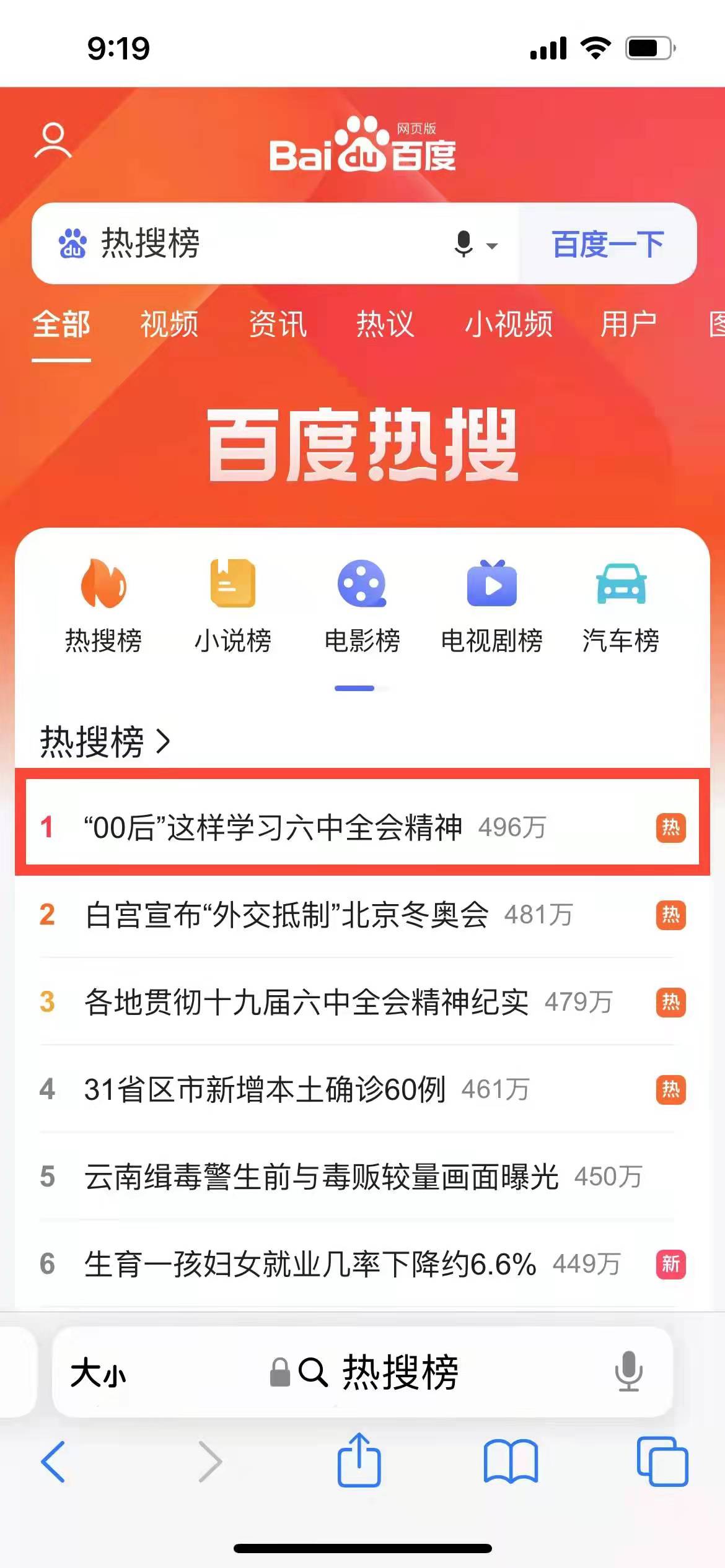Open hot search 生育一孩妇女就业几率下降约6.6%
725x1568 pixels.
coord(310,1264)
